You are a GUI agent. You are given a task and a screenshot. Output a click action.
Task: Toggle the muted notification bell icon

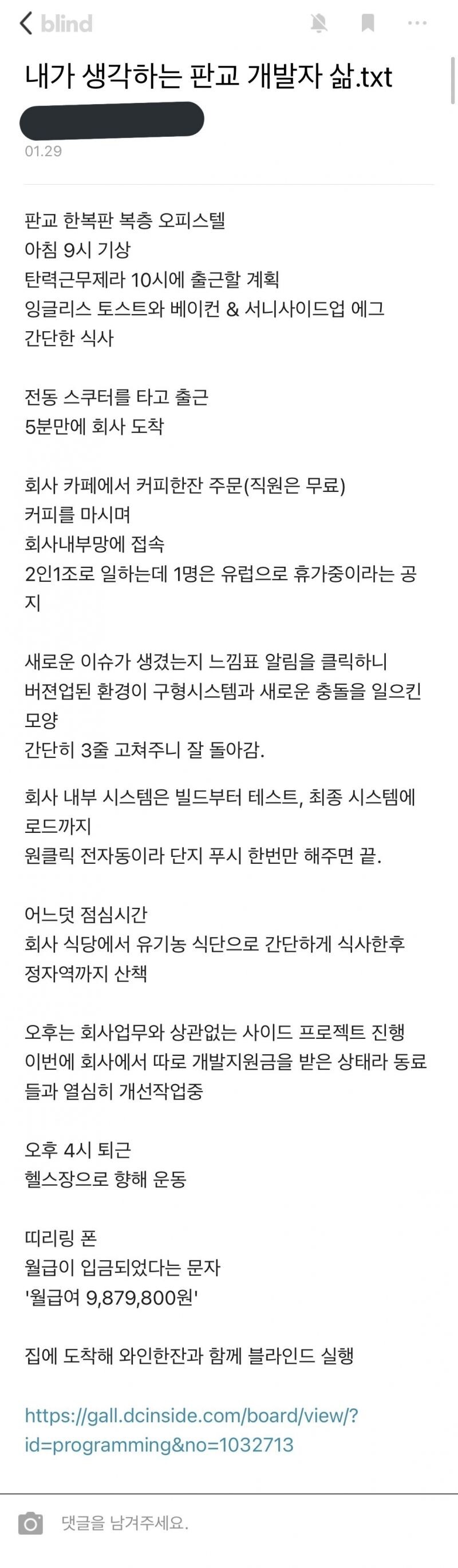coord(318,23)
